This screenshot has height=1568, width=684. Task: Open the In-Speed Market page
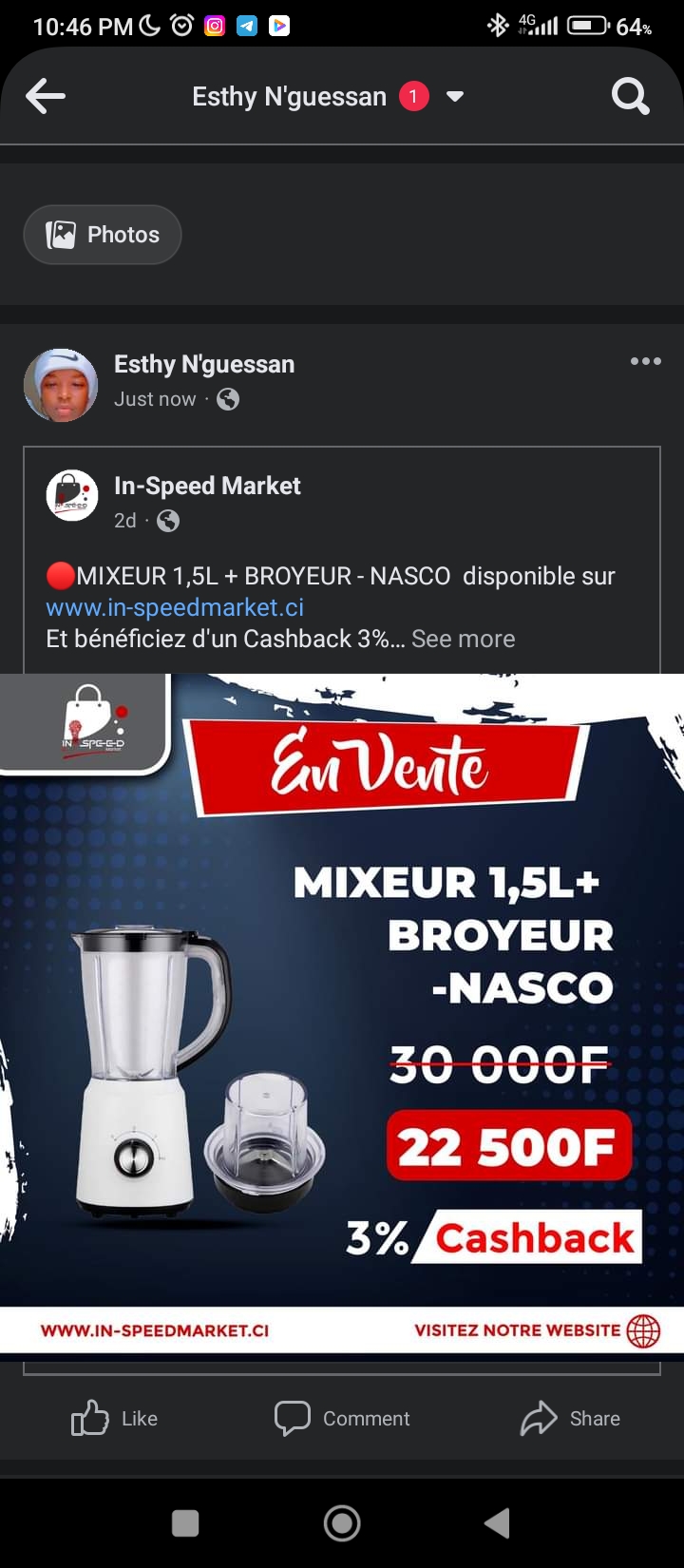(207, 486)
